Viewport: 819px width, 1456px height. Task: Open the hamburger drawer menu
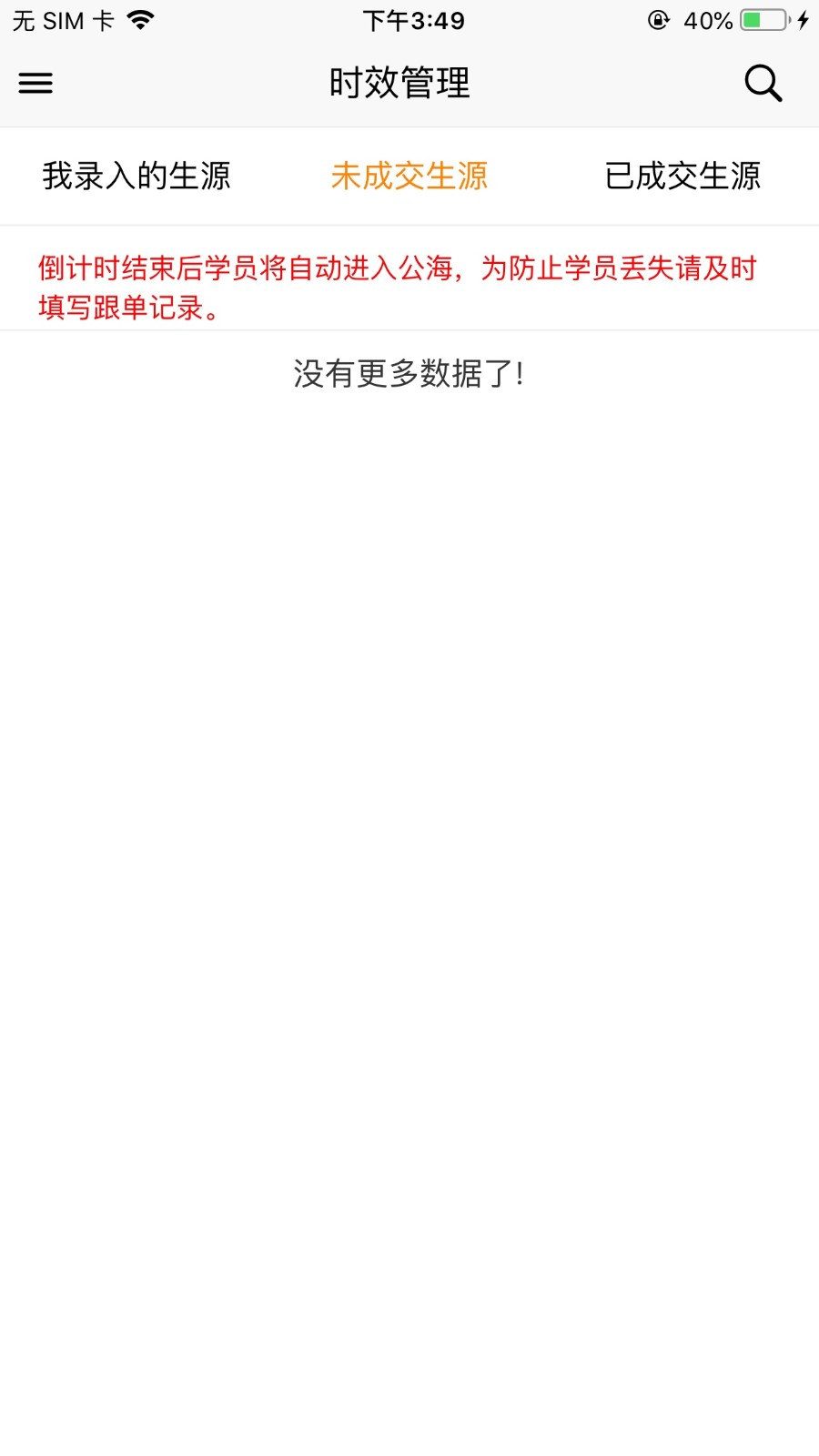(x=35, y=84)
